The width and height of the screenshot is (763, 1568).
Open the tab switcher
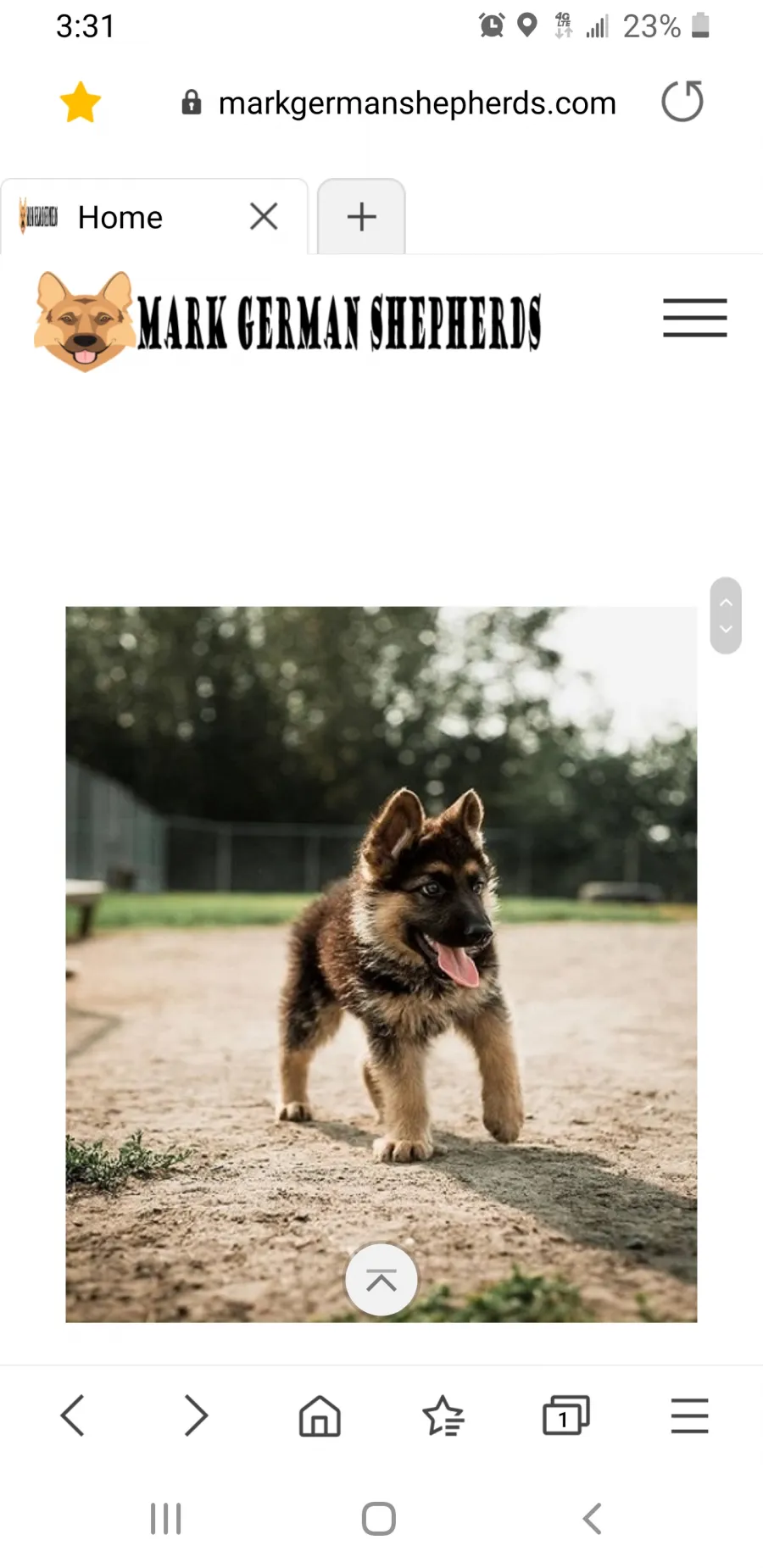[566, 1415]
